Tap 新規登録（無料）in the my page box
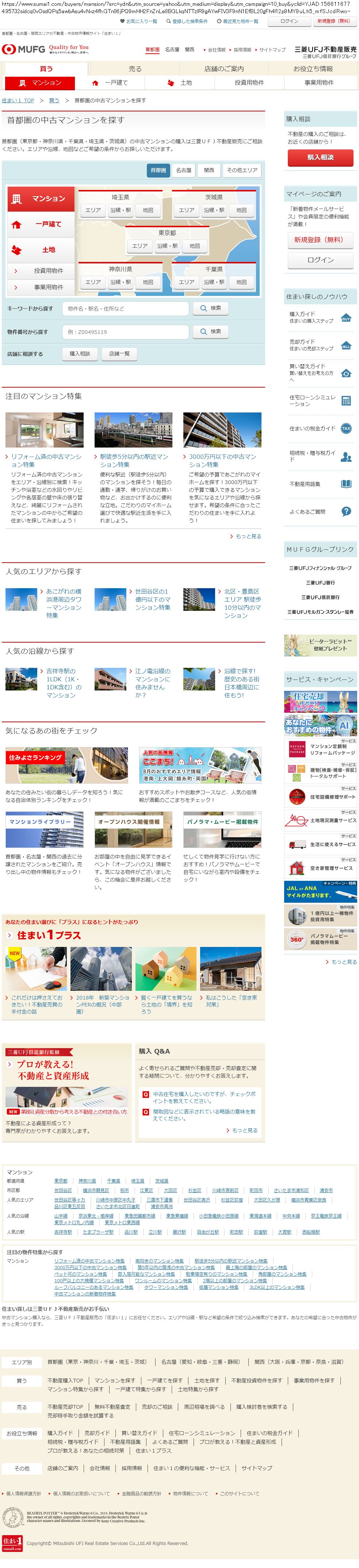This screenshot has height=1568, width=359. coord(320,240)
